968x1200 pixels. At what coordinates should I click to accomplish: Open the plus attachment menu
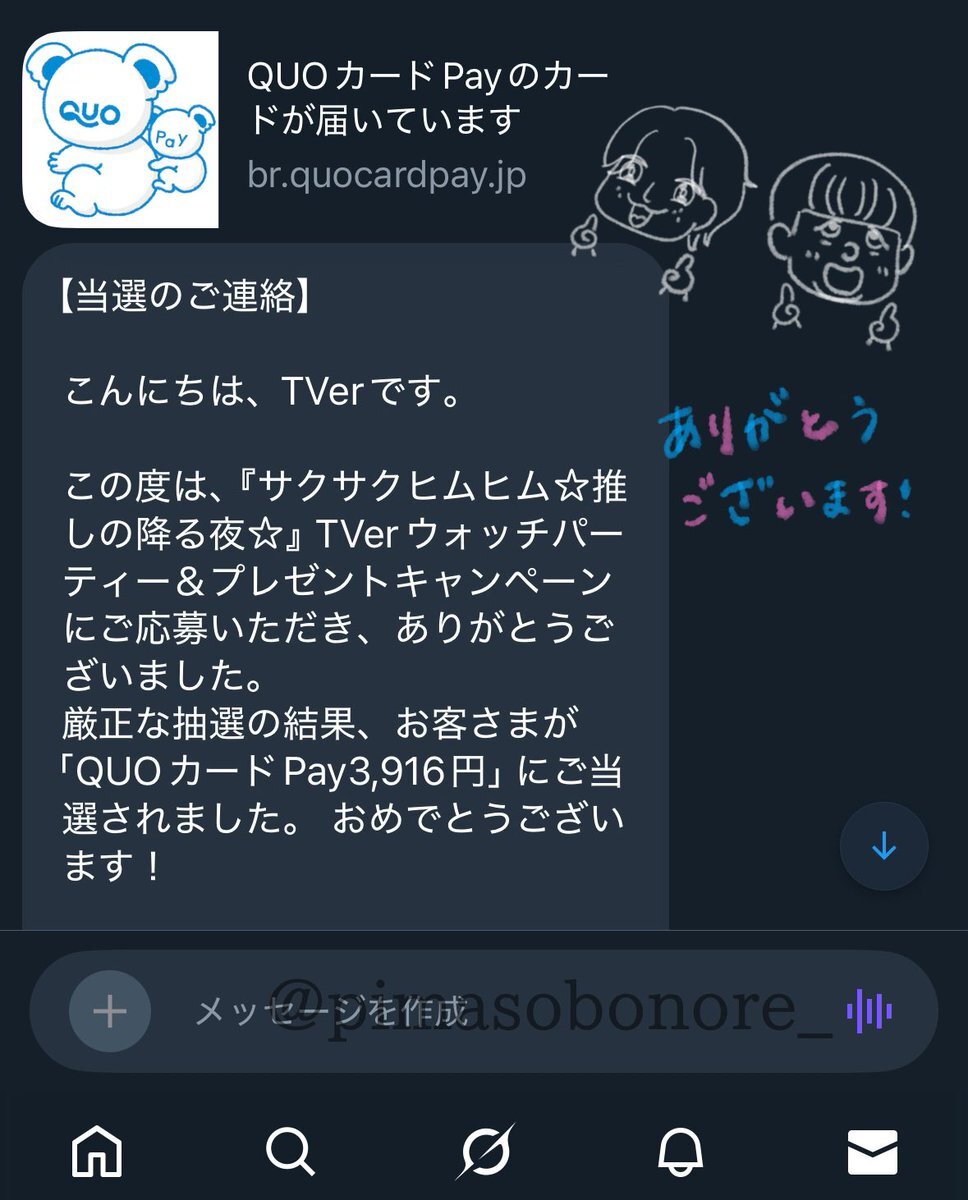[x=110, y=1011]
